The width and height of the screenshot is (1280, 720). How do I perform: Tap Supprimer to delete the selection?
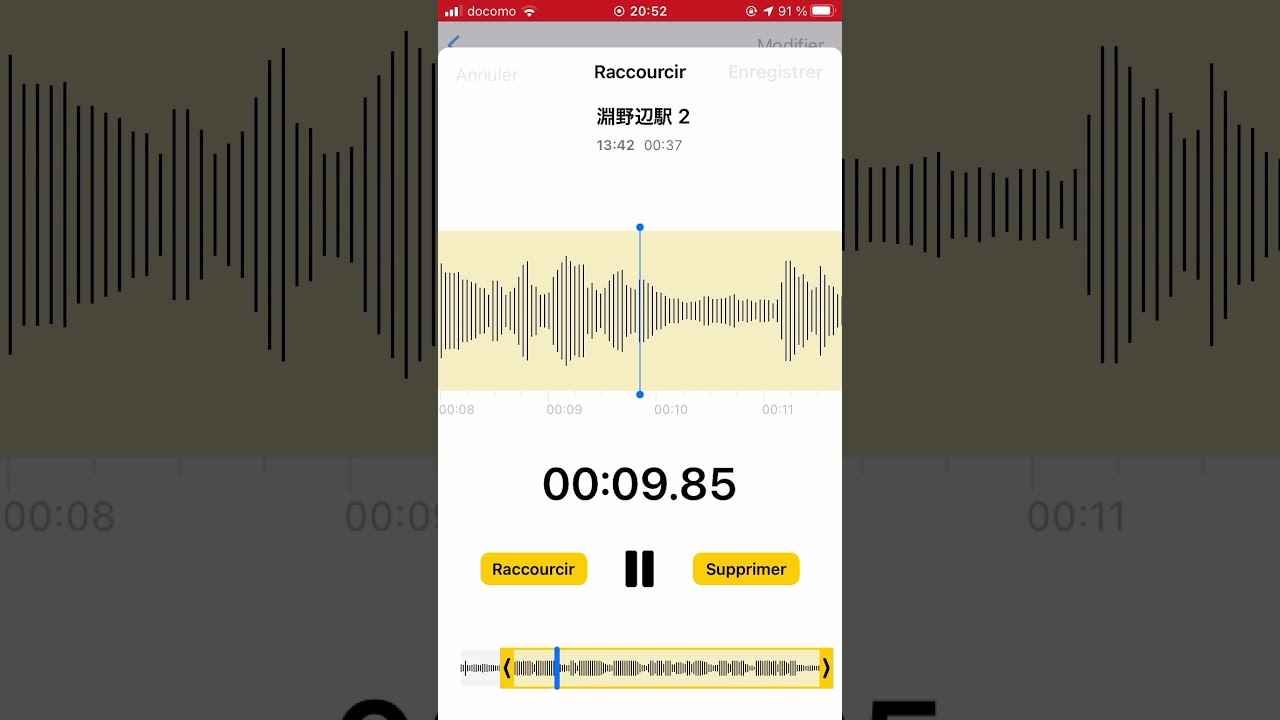click(746, 569)
